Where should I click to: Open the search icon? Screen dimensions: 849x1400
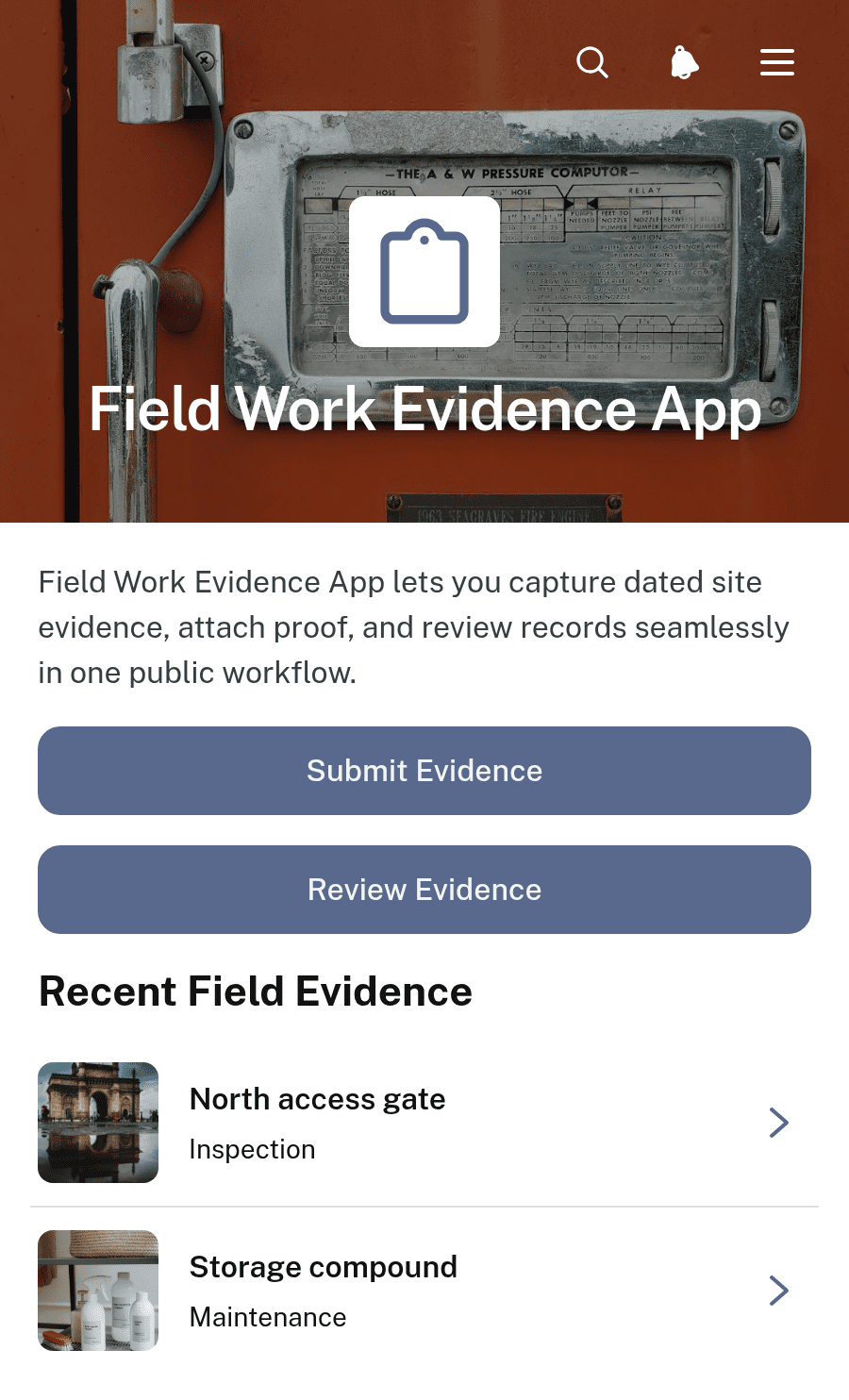coord(592,63)
